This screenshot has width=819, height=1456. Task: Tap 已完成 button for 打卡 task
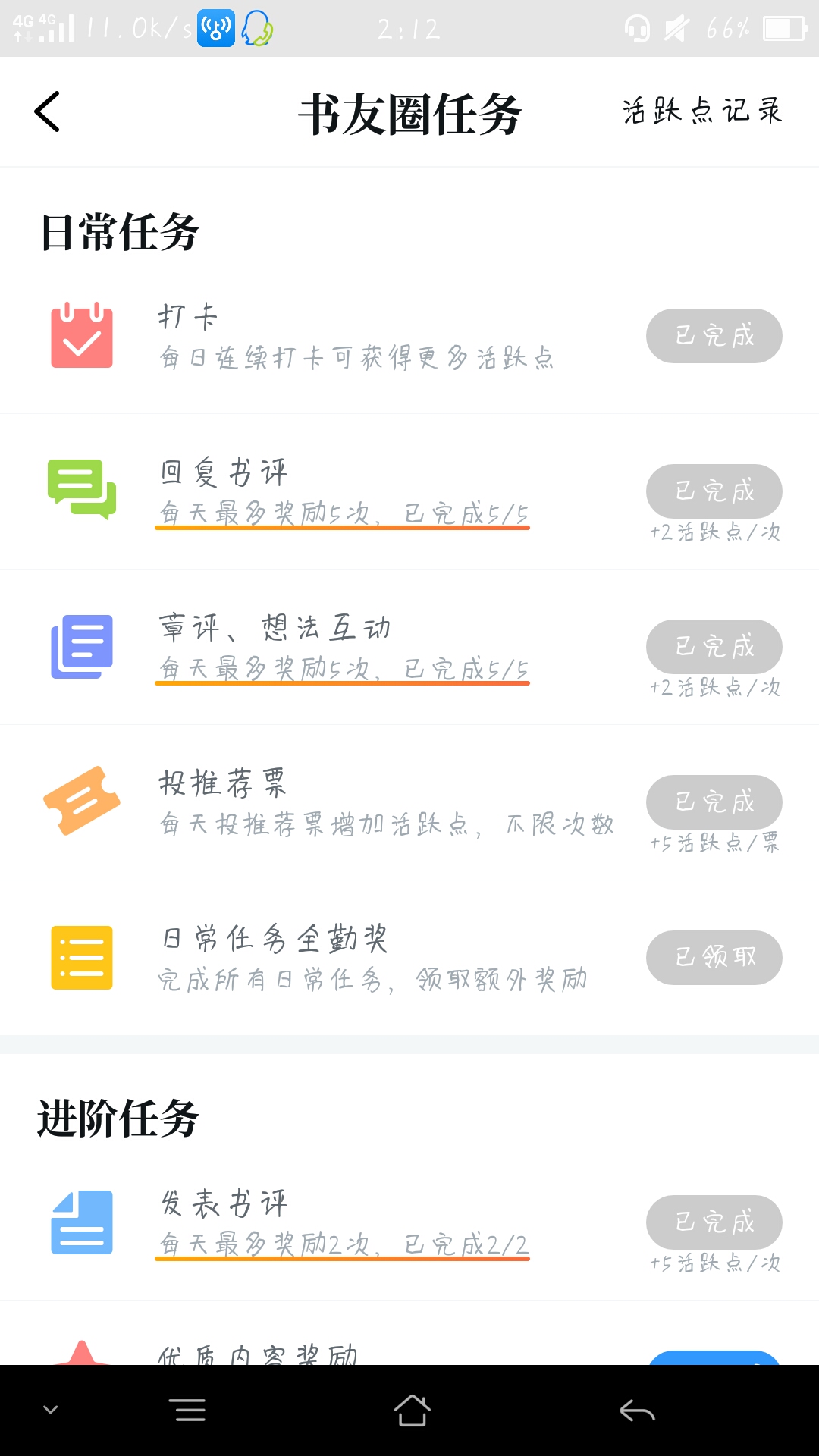point(714,336)
